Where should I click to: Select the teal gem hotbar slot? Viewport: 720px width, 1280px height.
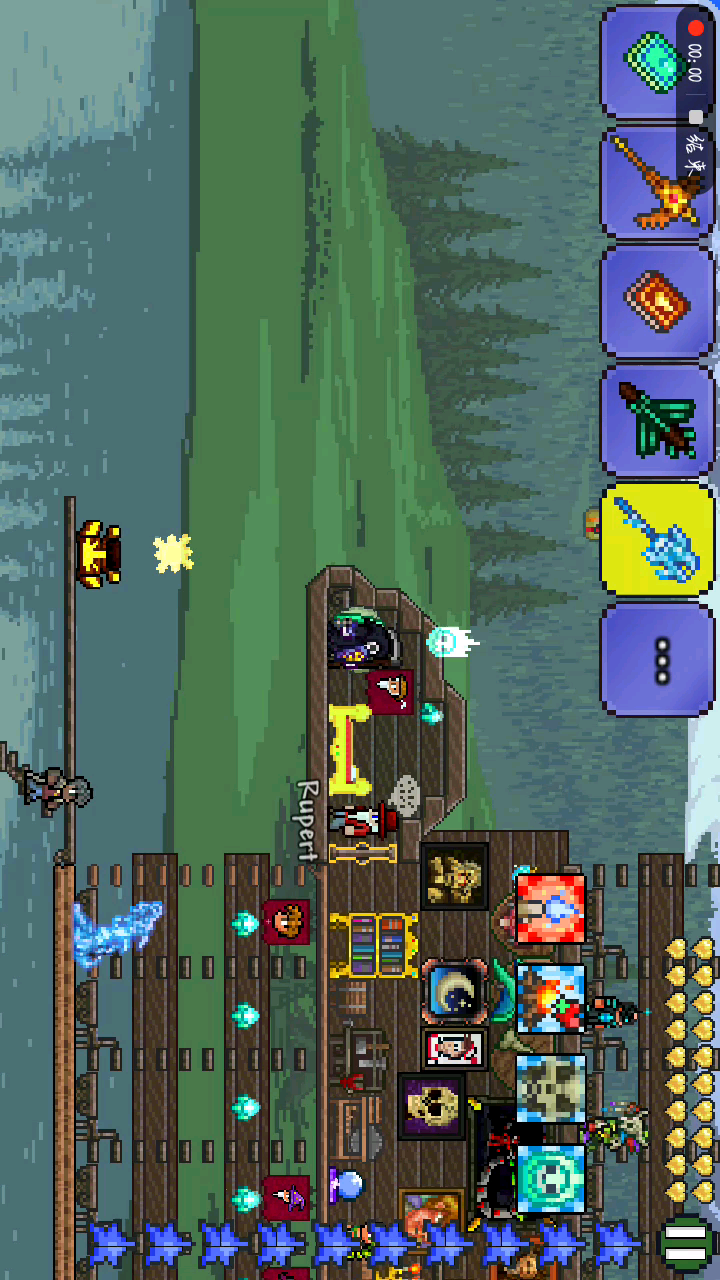click(x=655, y=62)
